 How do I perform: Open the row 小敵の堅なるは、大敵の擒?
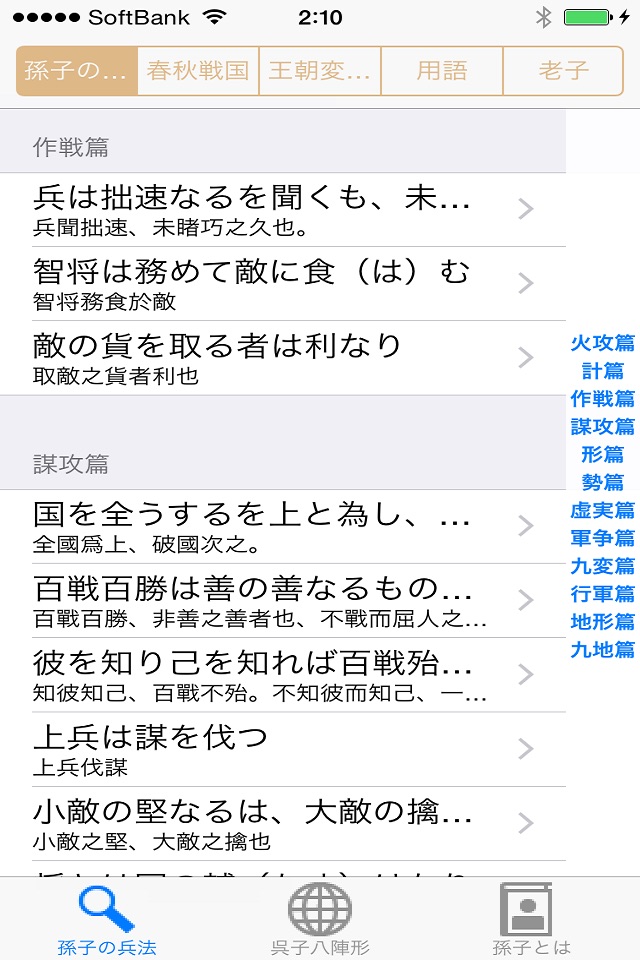[x=283, y=823]
